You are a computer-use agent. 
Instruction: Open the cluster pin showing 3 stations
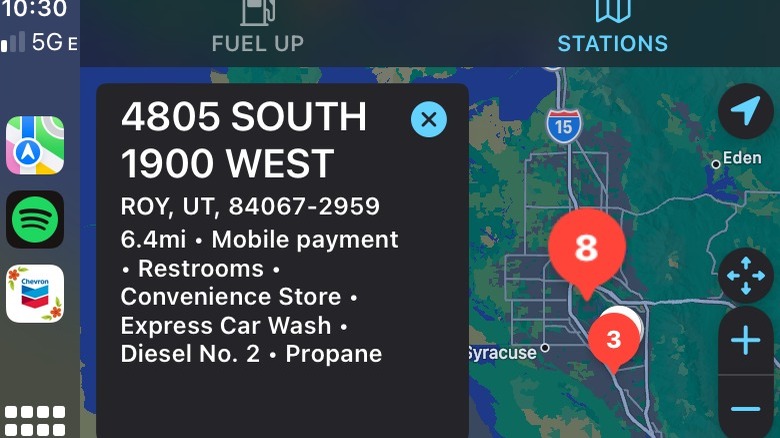(613, 339)
